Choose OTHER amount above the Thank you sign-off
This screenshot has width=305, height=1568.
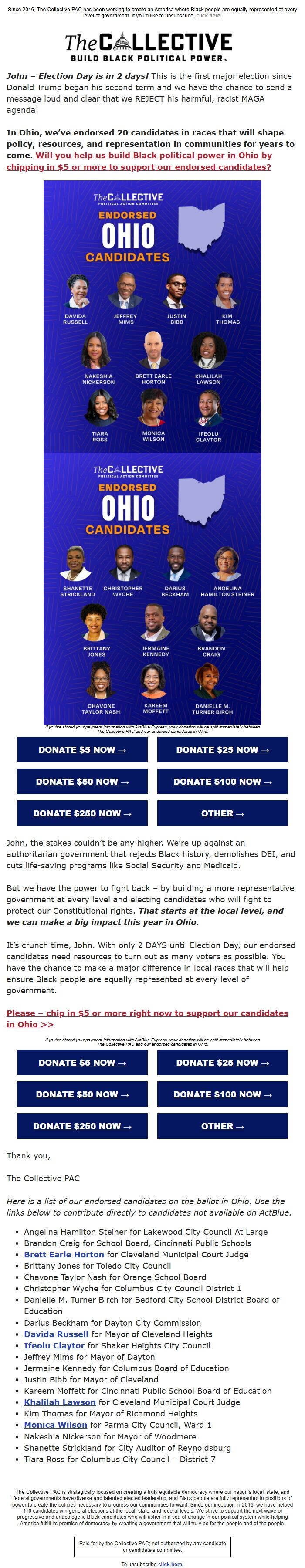(x=222, y=1125)
